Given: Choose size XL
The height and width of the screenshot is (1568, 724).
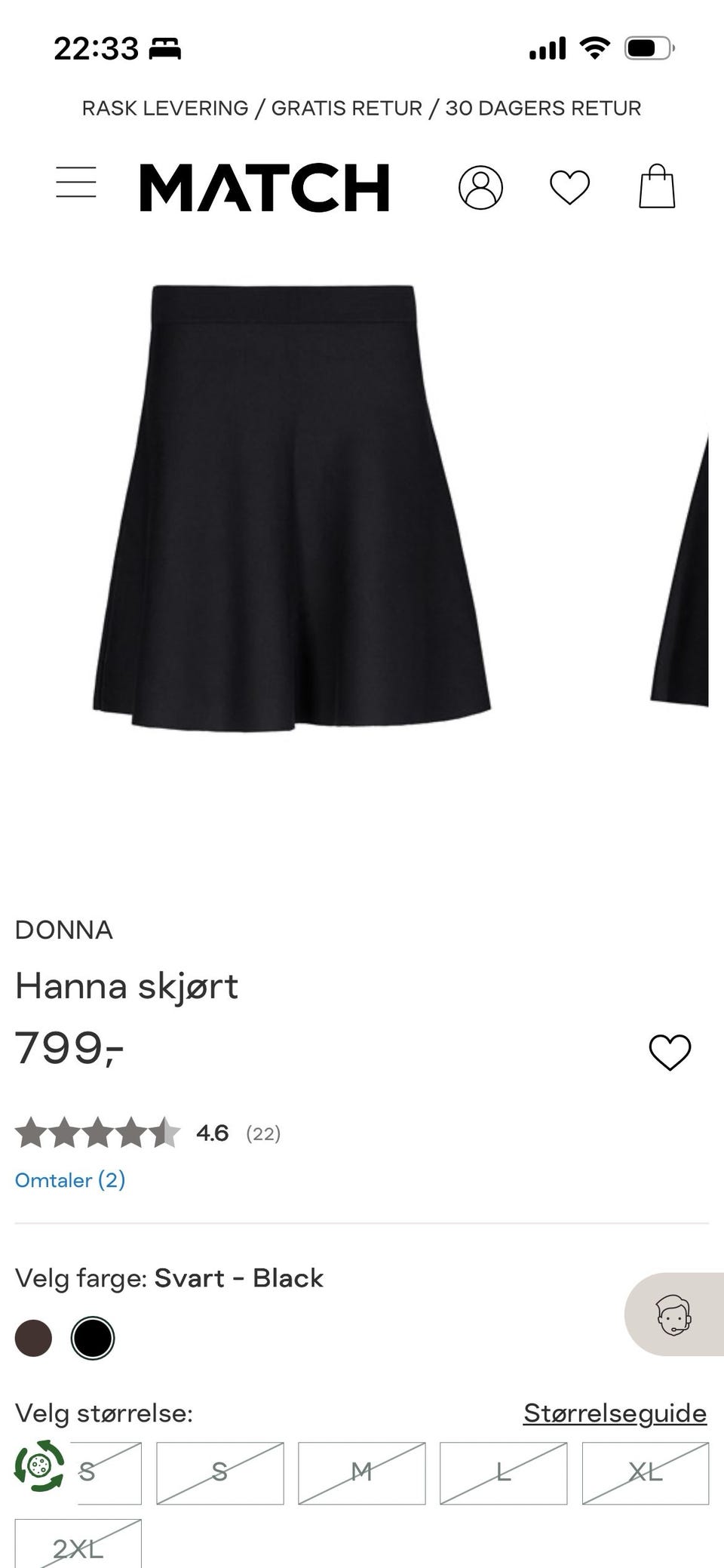Looking at the screenshot, I should [x=646, y=1473].
